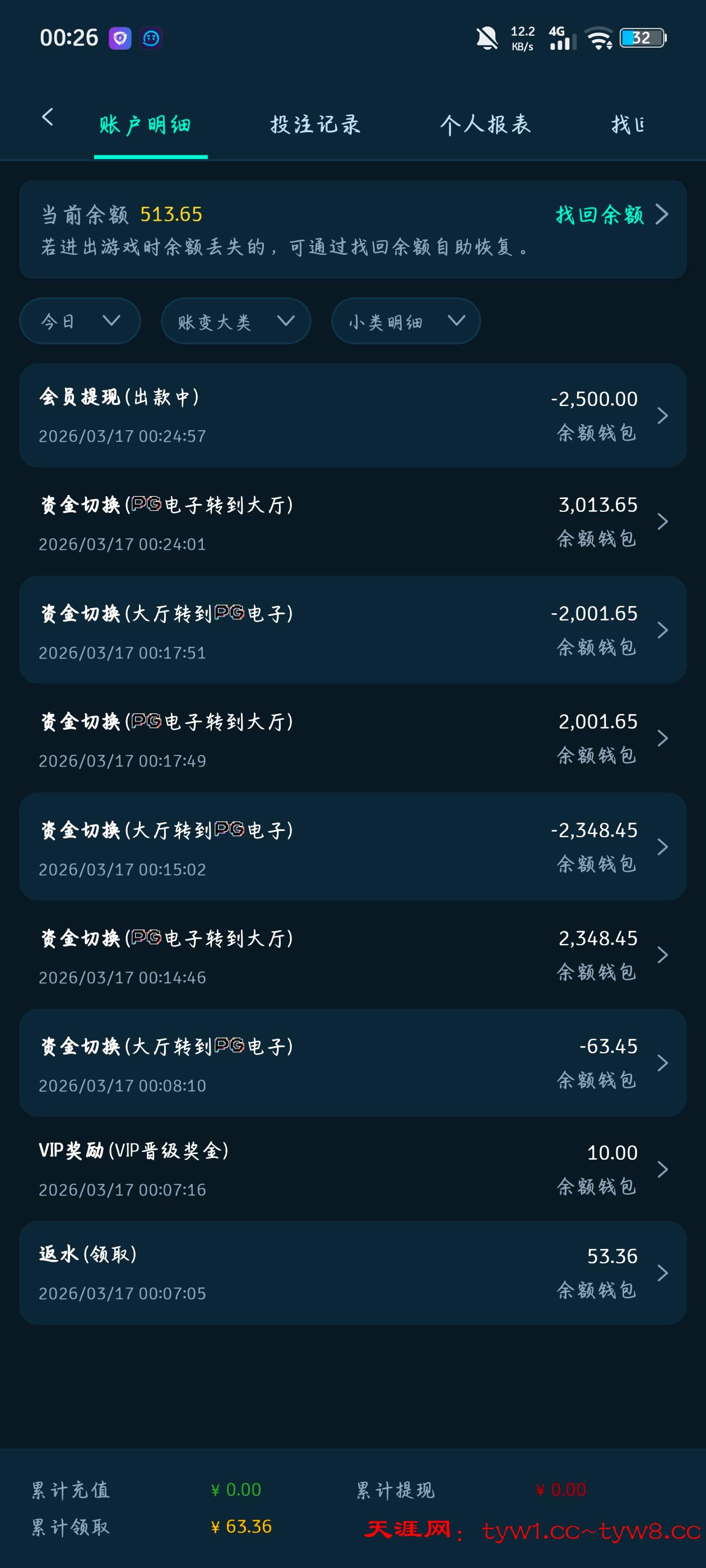View the -2,348.45 transfer record
The width and height of the screenshot is (706, 1568).
pos(352,847)
